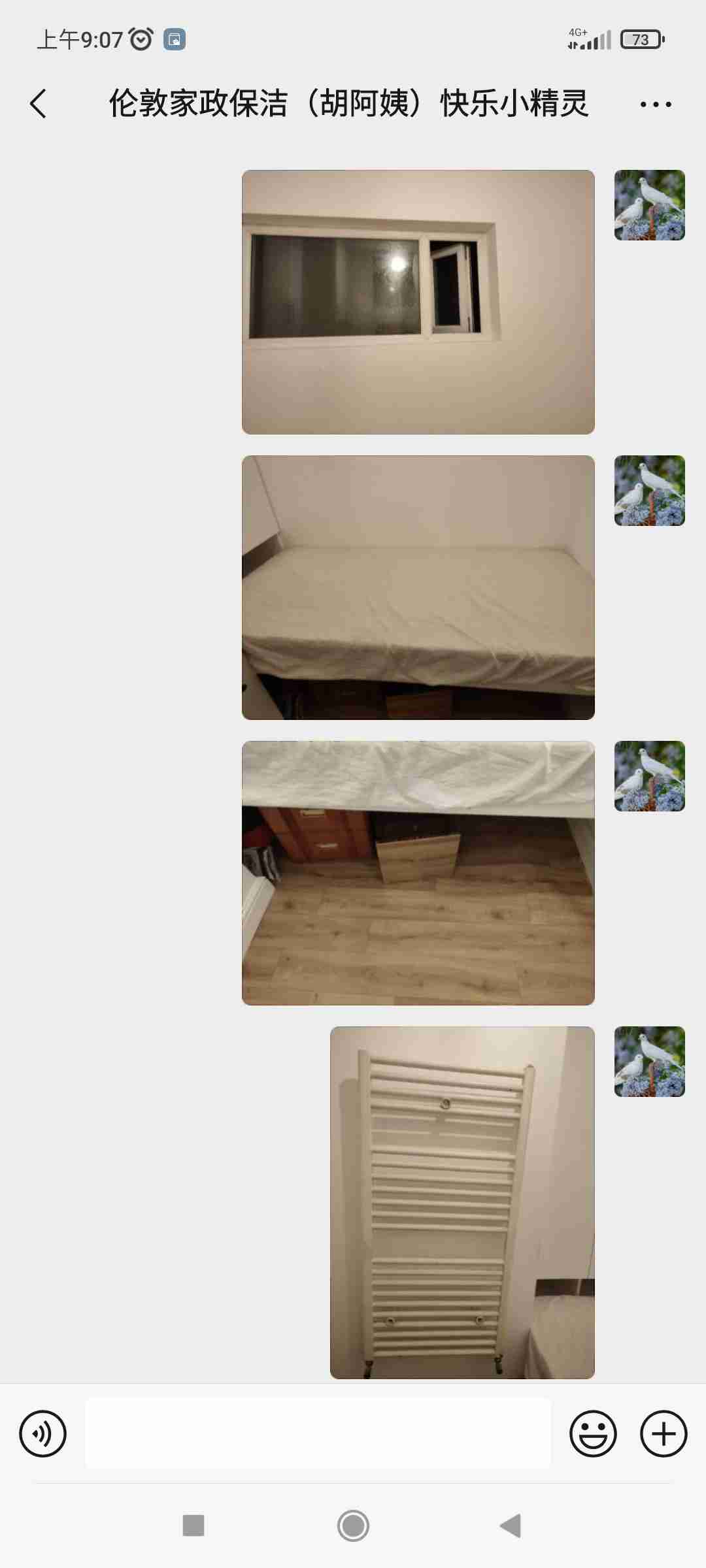This screenshot has height=1568, width=706.
Task: View the white bed photo
Action: pos(418,587)
